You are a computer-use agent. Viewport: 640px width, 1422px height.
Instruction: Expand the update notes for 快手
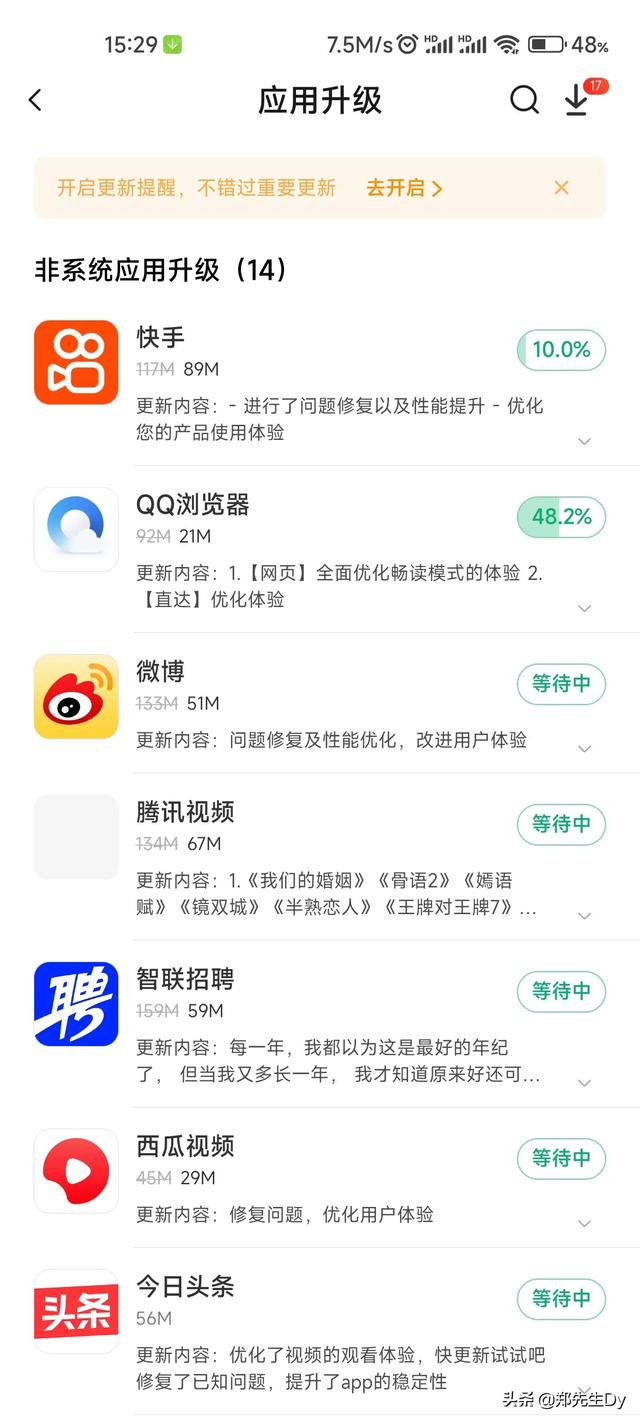tap(585, 442)
